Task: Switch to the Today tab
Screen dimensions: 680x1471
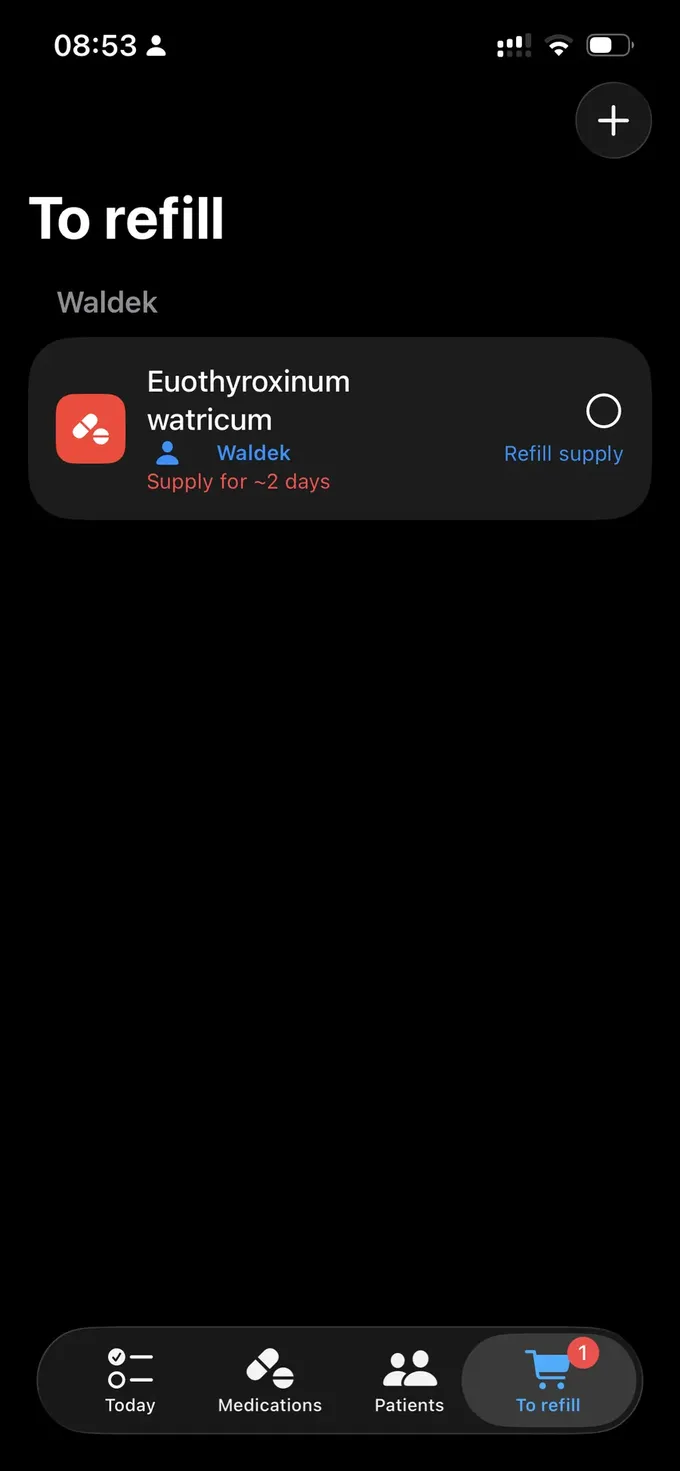Action: [x=130, y=1381]
